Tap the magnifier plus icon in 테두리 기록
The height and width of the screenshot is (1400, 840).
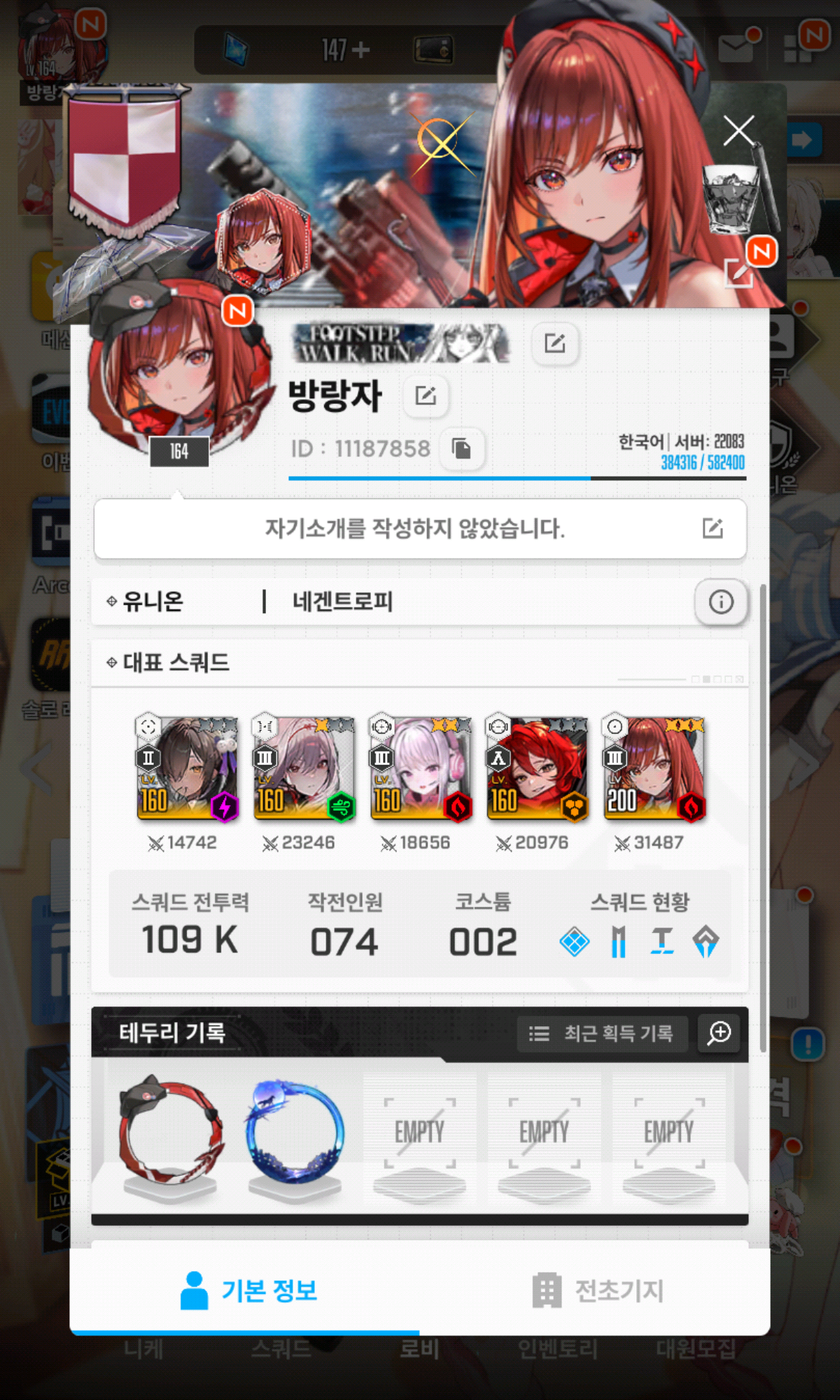[x=719, y=1033]
